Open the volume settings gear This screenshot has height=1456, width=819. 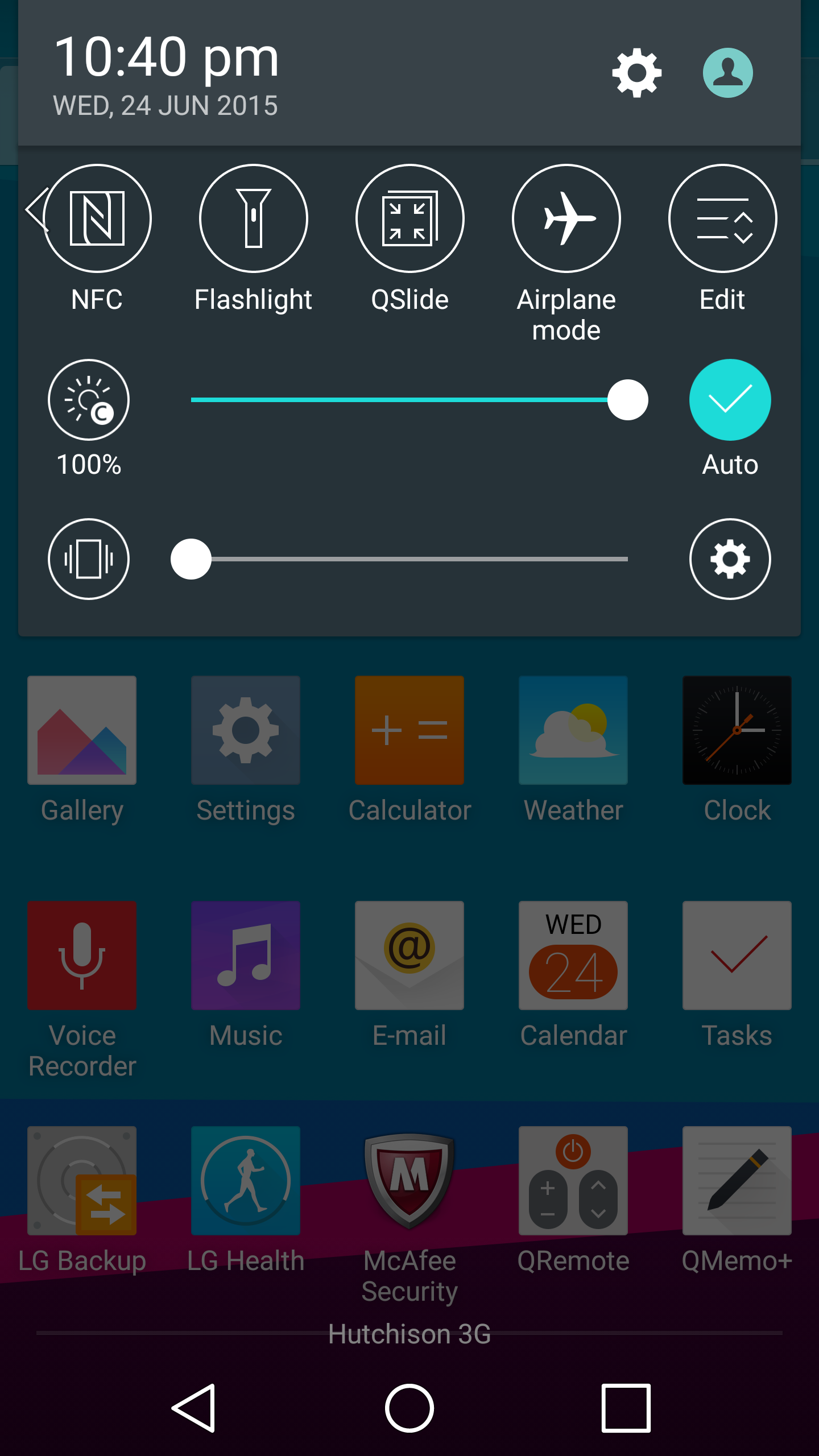(730, 559)
